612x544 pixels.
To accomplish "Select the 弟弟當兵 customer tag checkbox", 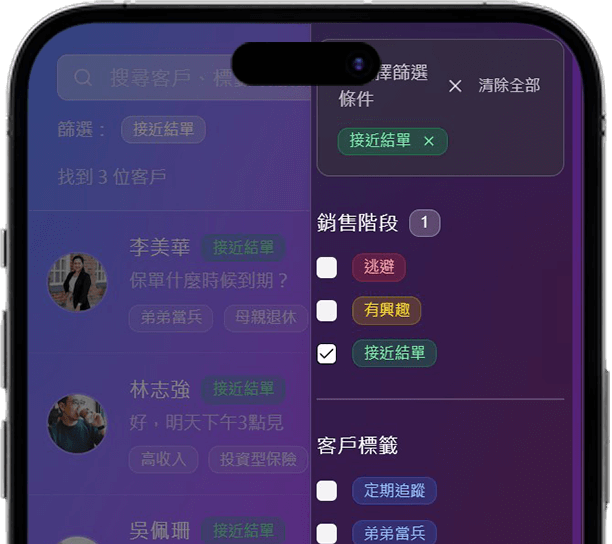I will 327,533.
